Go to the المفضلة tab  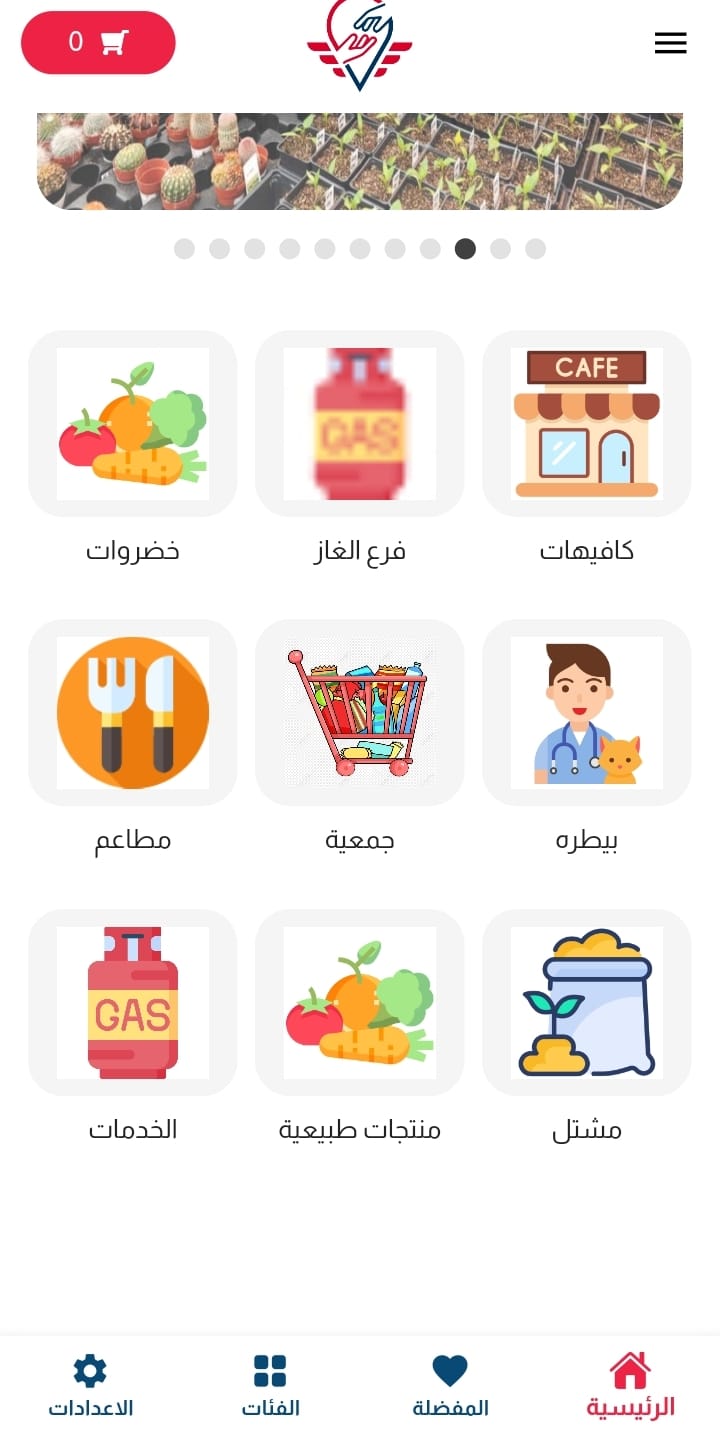450,1385
